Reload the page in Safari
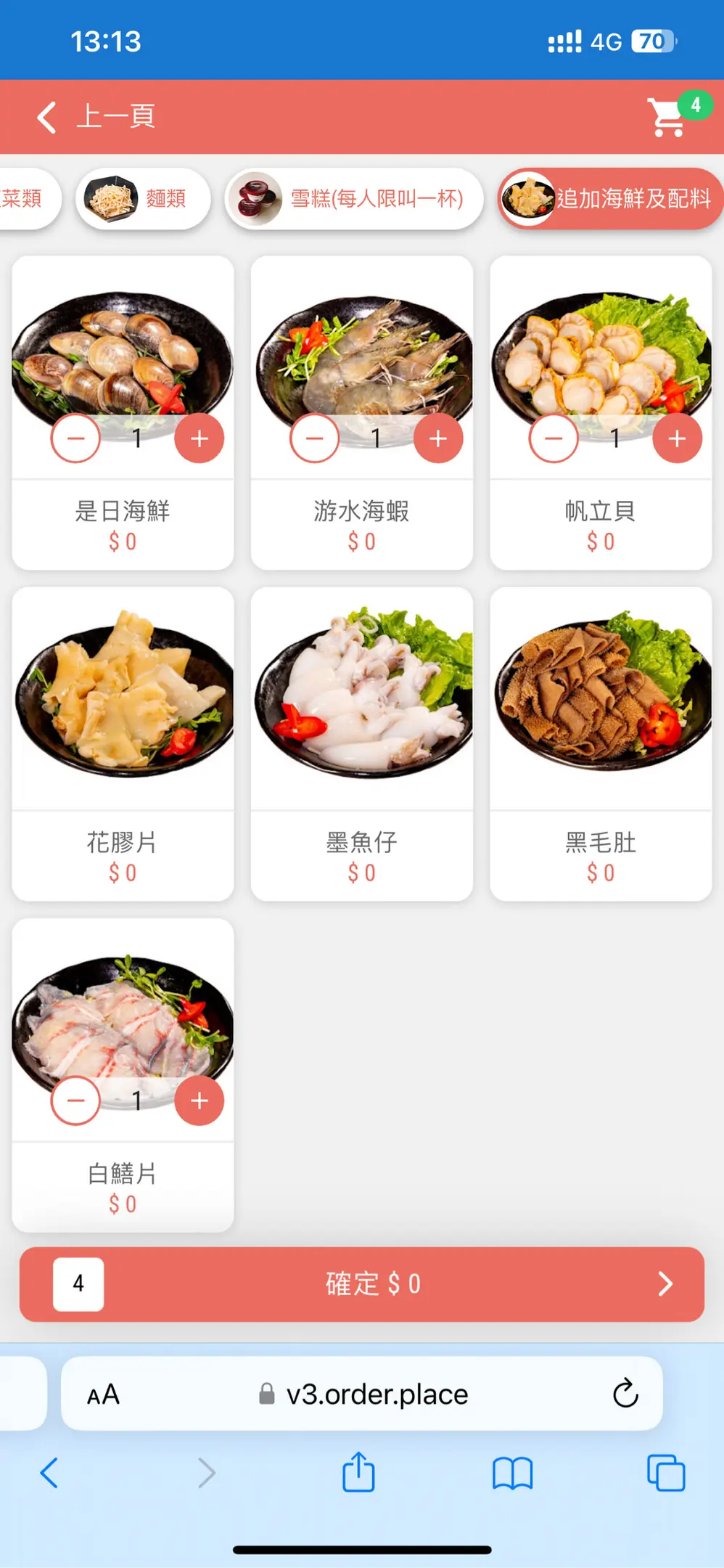Image resolution: width=724 pixels, height=1568 pixels. tap(625, 1394)
